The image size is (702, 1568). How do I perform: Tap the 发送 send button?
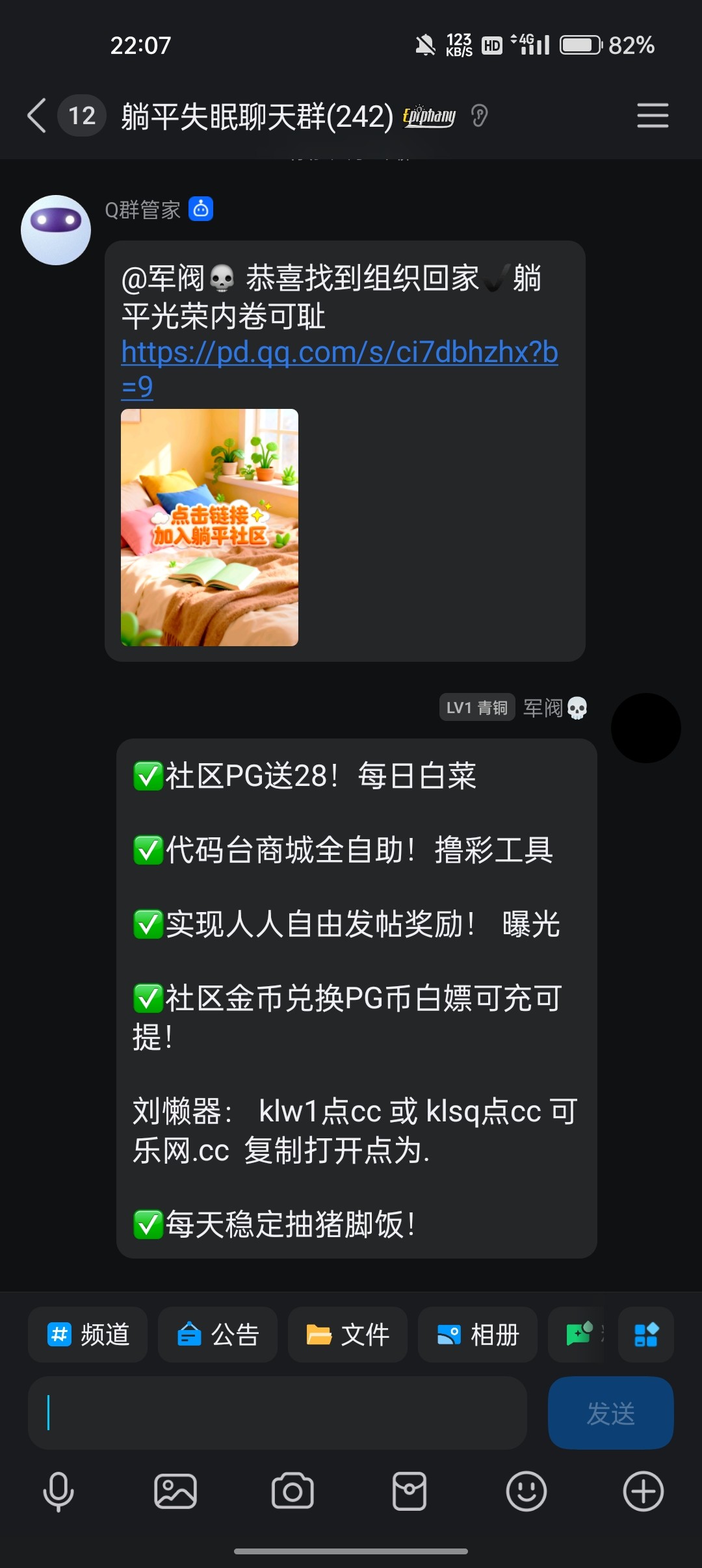coord(610,1413)
